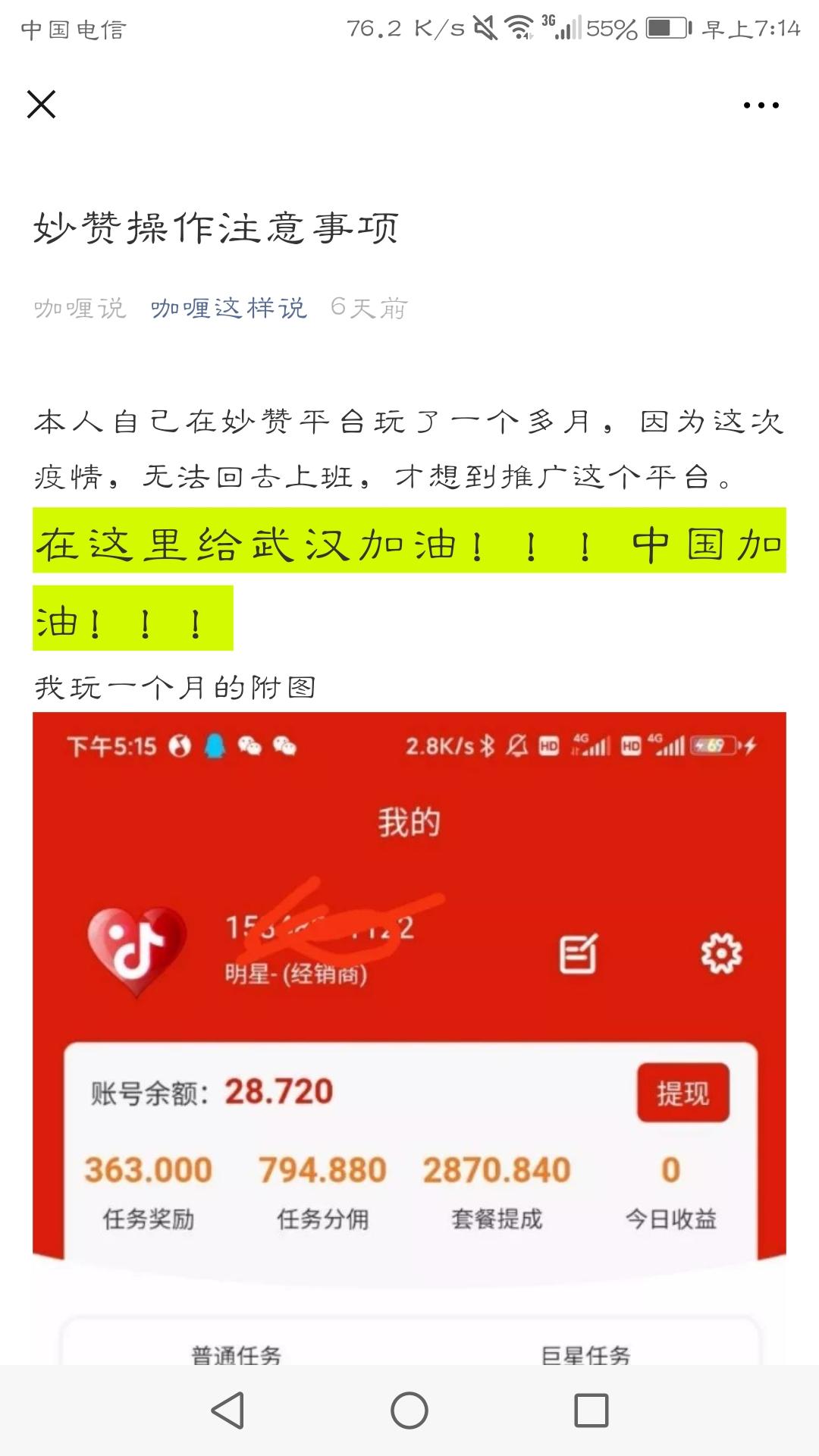Open the three-dot overflow menu
This screenshot has width=819, height=1456.
tap(761, 105)
